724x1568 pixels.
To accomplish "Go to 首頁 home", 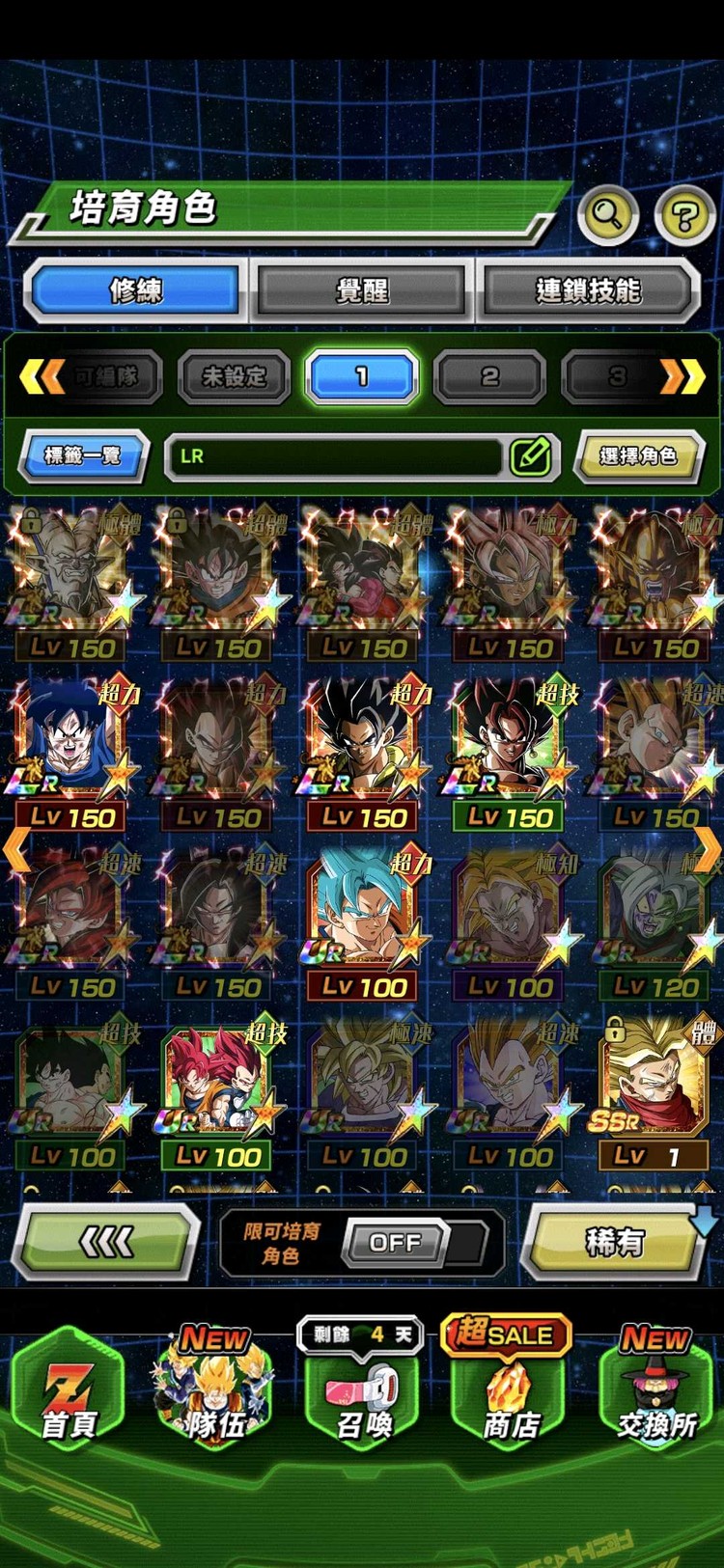I will [x=68, y=1394].
